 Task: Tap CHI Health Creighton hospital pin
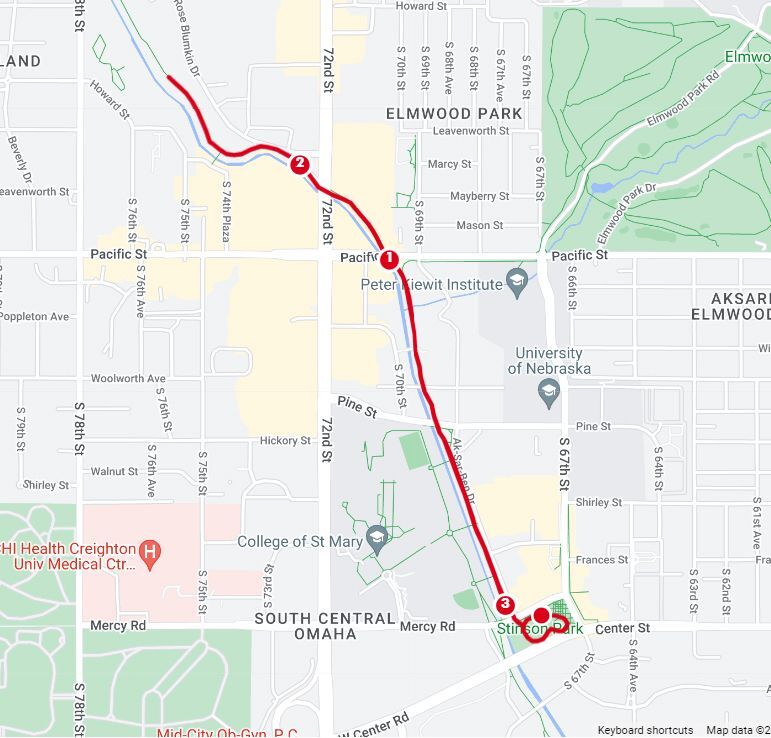pos(150,550)
